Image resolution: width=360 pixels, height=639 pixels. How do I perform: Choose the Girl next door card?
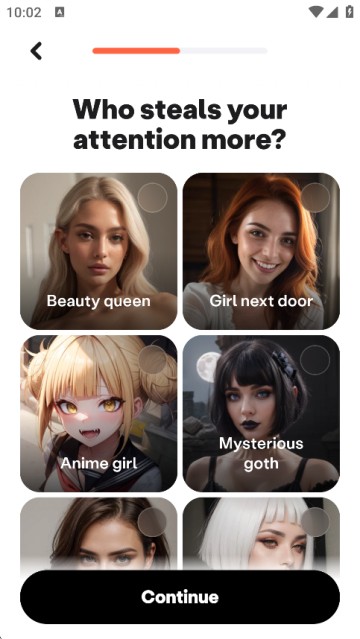(261, 251)
